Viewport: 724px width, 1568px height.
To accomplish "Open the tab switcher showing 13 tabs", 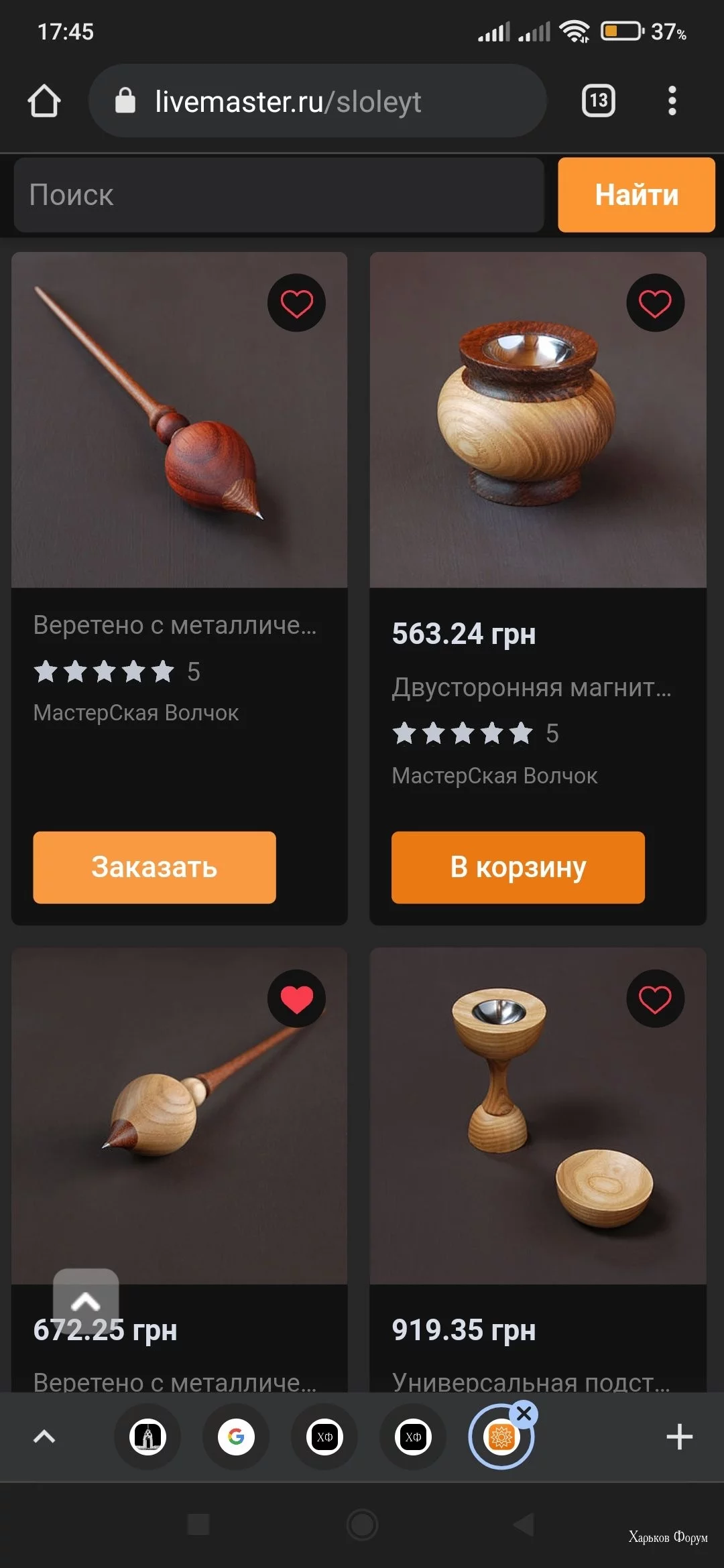I will point(598,101).
